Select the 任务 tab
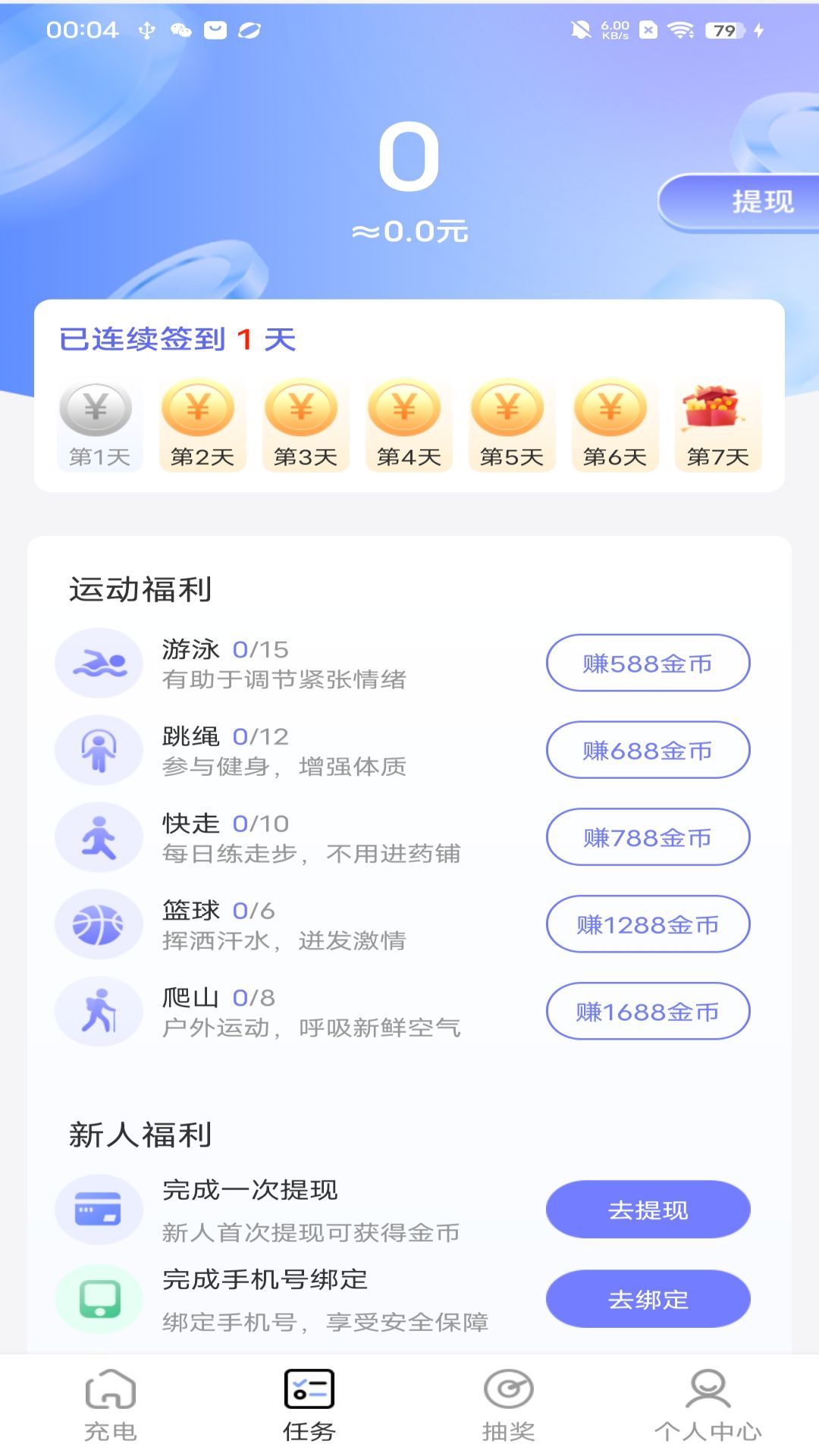 [309, 1405]
